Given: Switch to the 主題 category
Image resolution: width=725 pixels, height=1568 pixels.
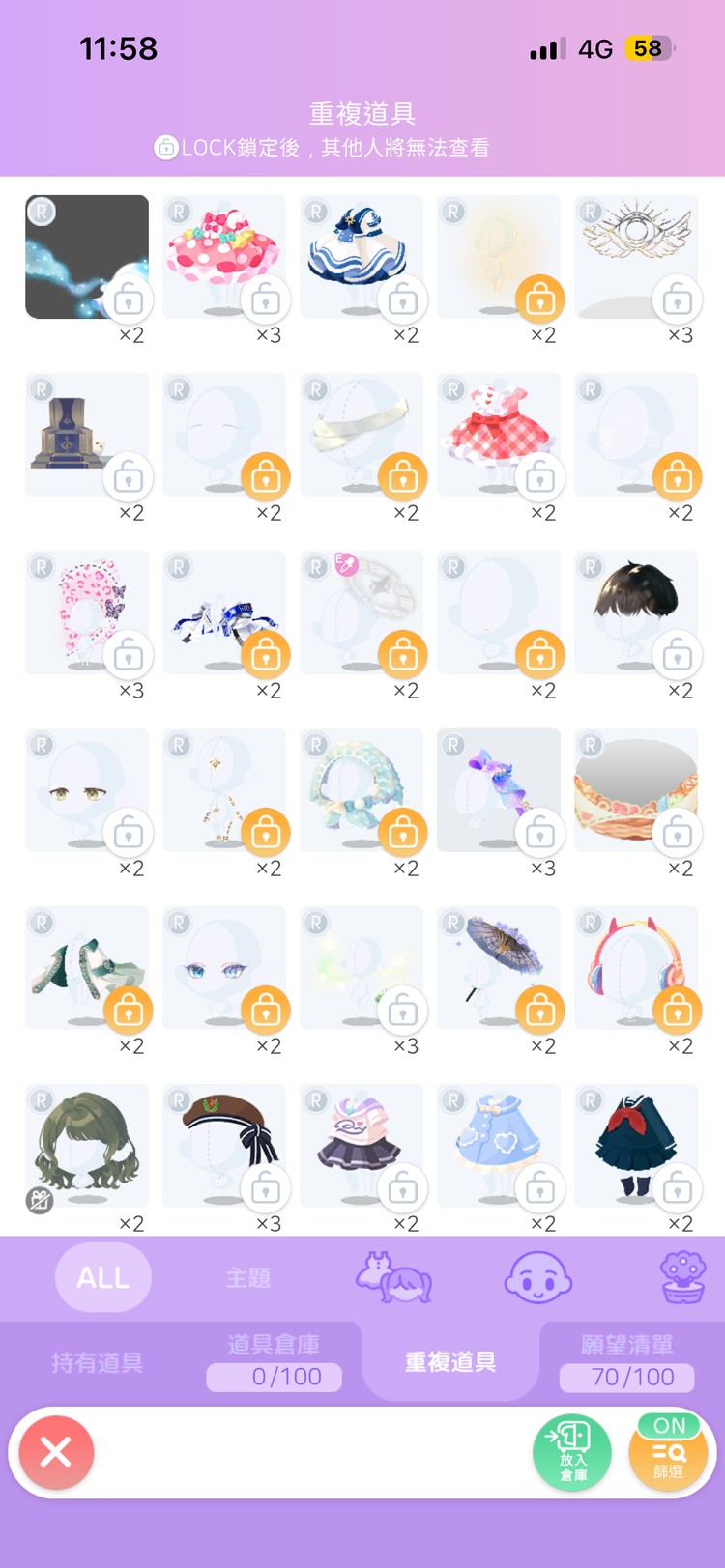Looking at the screenshot, I should pyautogui.click(x=248, y=1277).
